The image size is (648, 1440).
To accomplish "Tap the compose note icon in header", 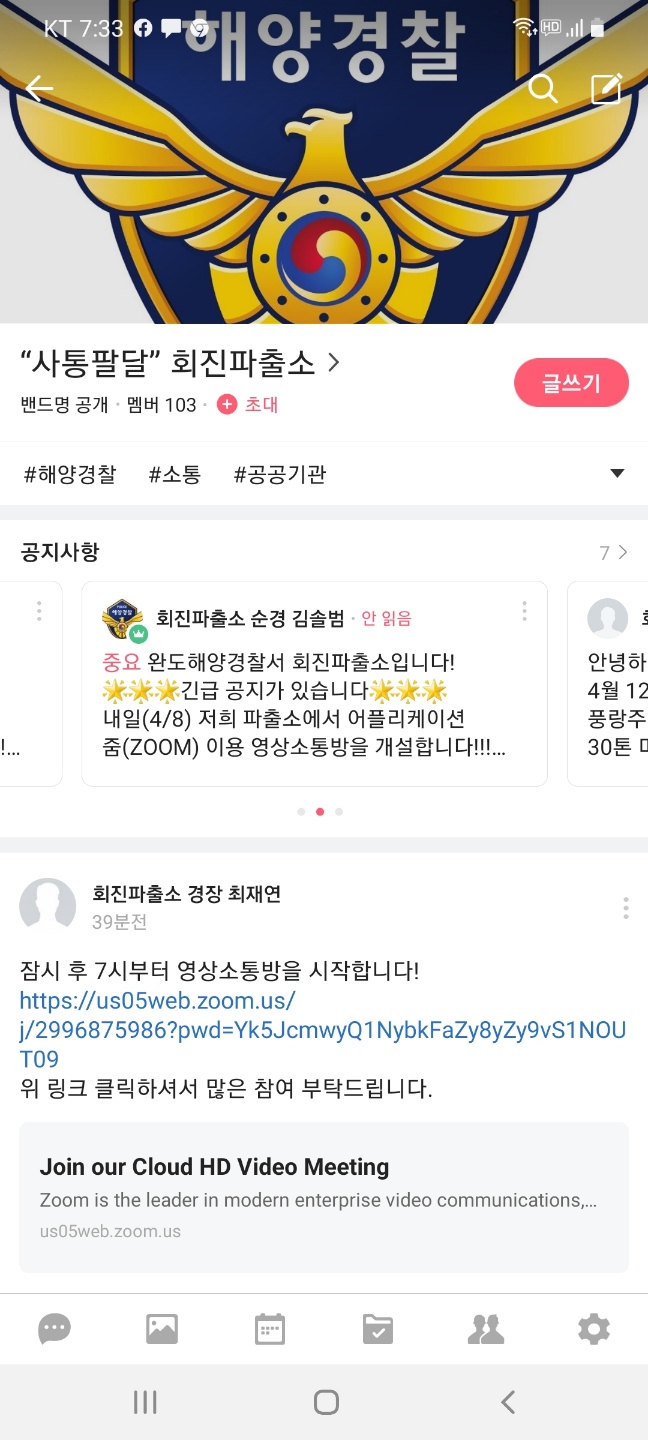I will pos(606,89).
